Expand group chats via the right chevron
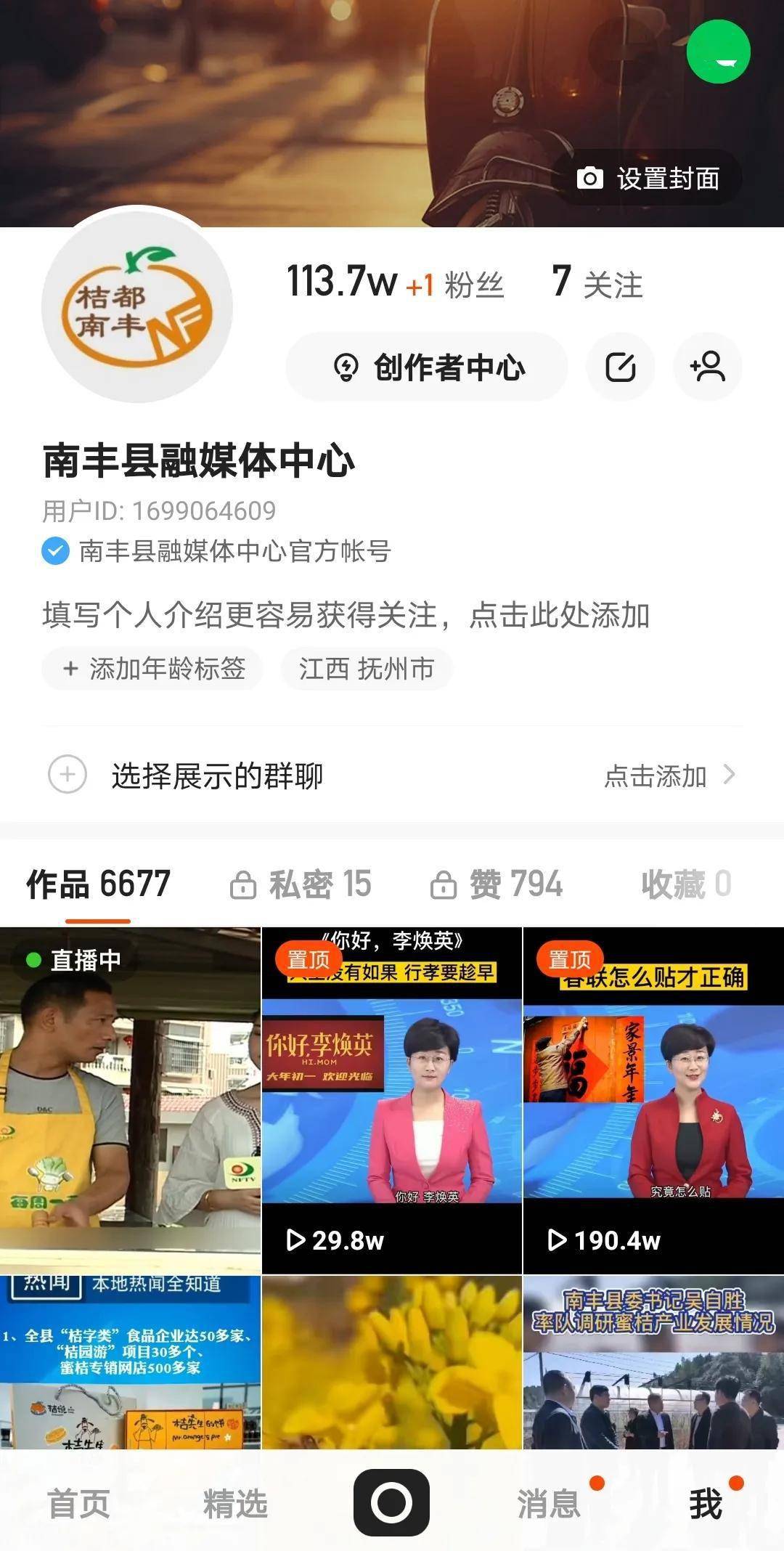Viewport: 784px width, 1551px height. (732, 776)
